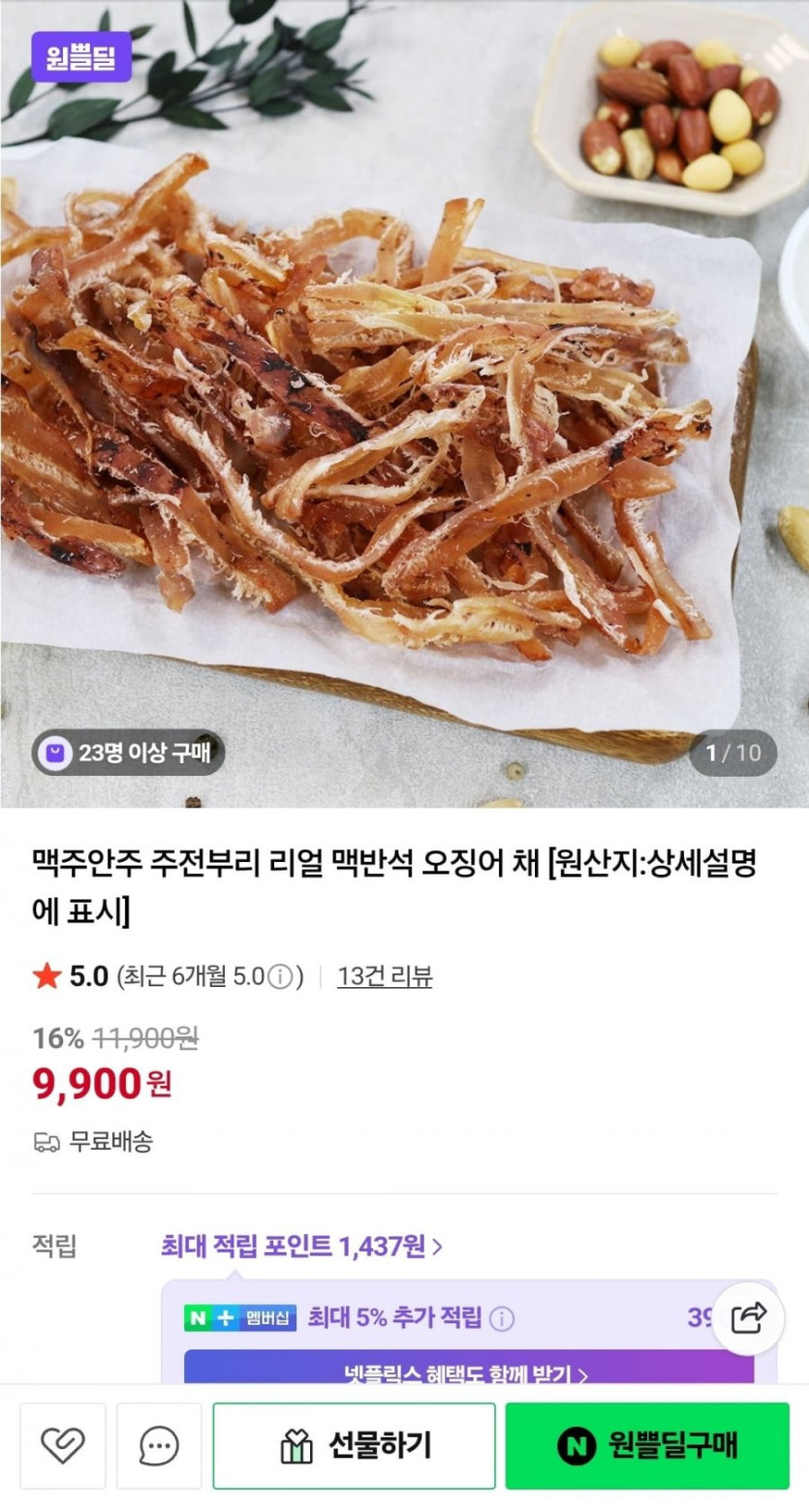Share this product page
Screen dimensions: 809x1512
click(x=748, y=1317)
